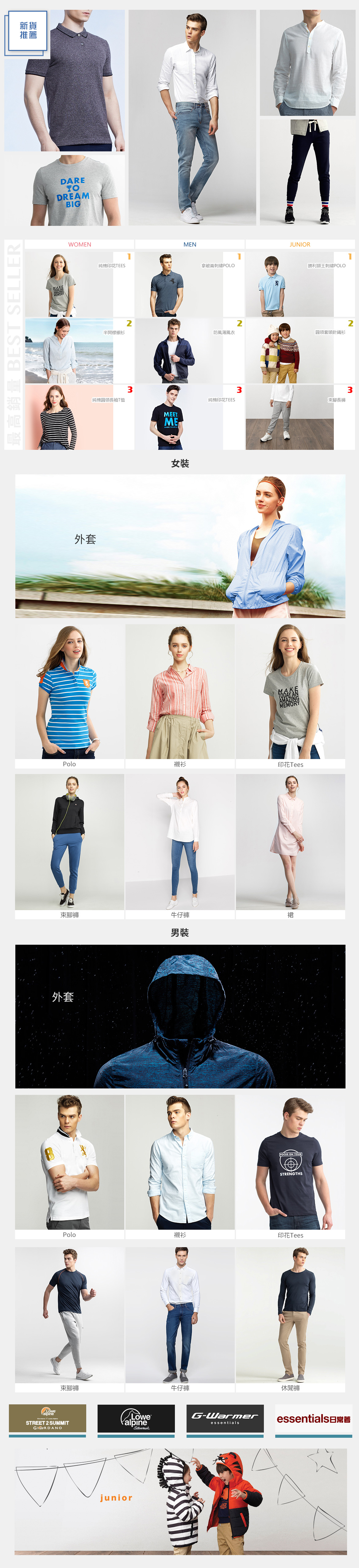Screen dimensions: 359x1568
Task: Open the G-Warmer essentials brand tile
Action: tap(225, 1418)
